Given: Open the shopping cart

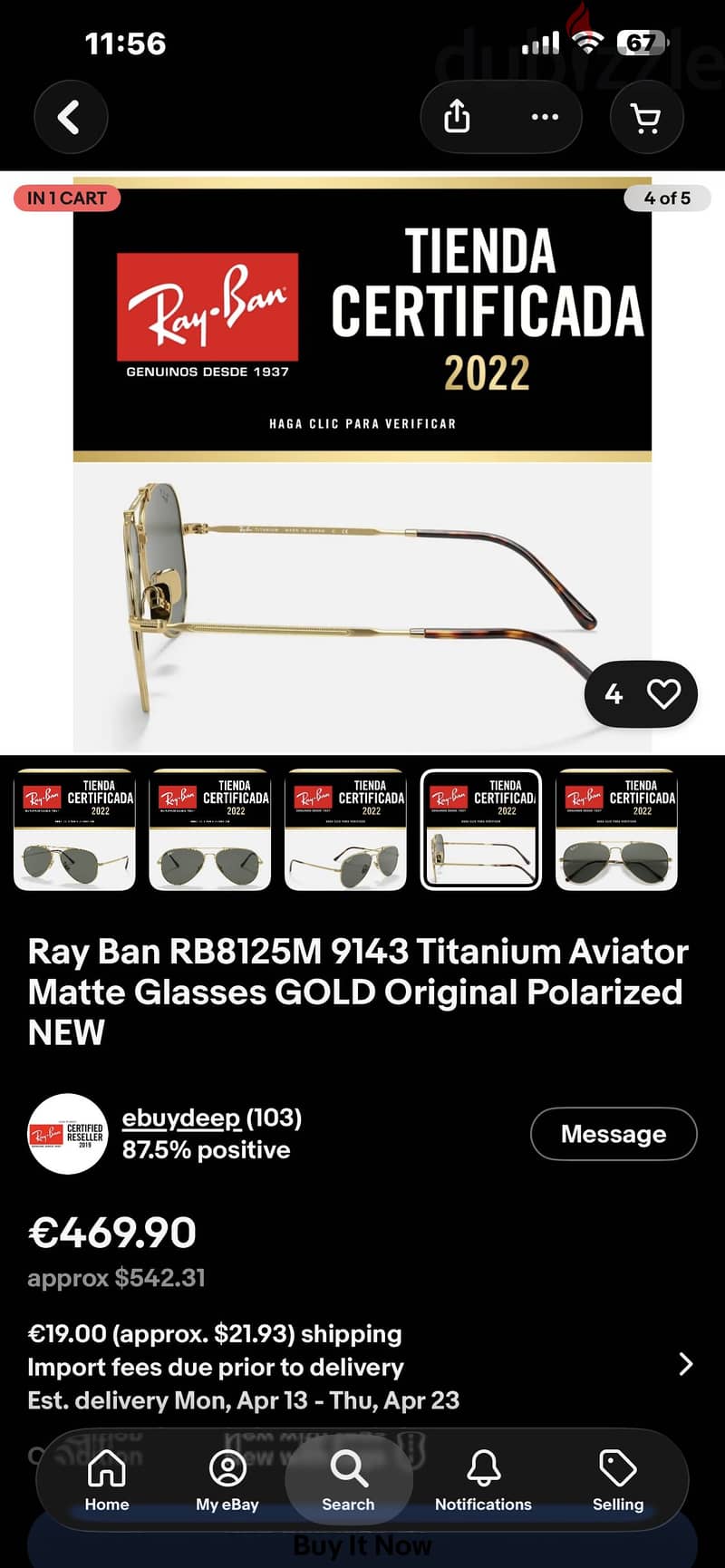Looking at the screenshot, I should [x=646, y=117].
